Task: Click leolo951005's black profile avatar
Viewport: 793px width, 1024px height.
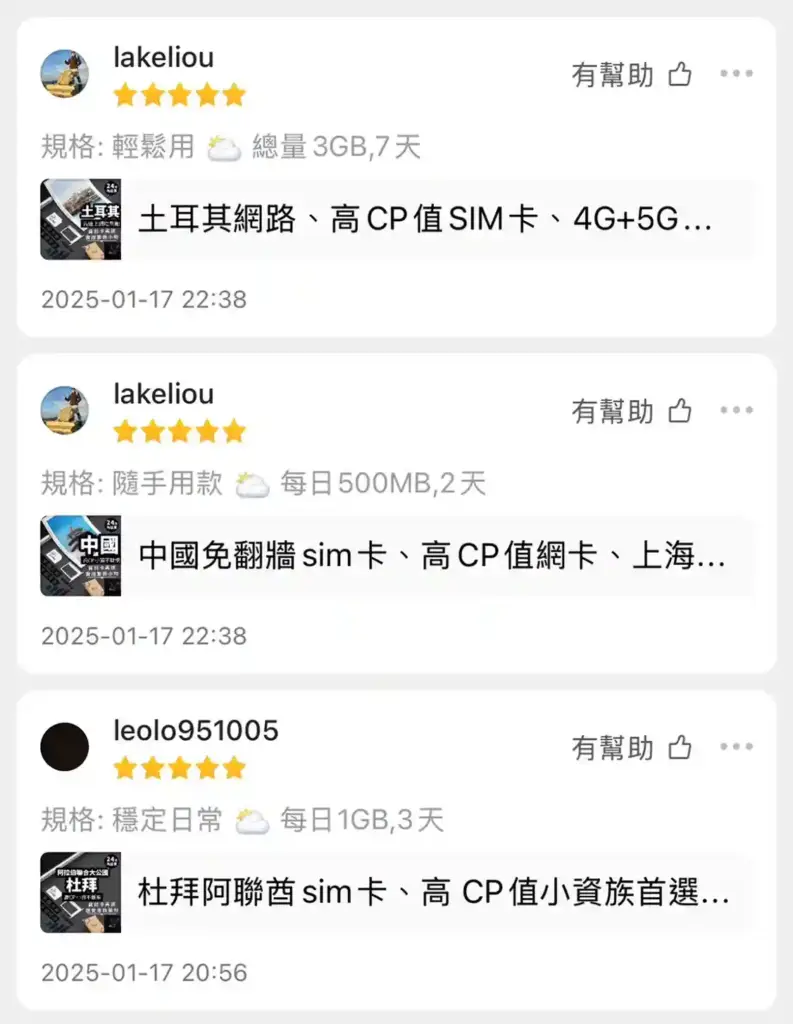Action: (66, 748)
